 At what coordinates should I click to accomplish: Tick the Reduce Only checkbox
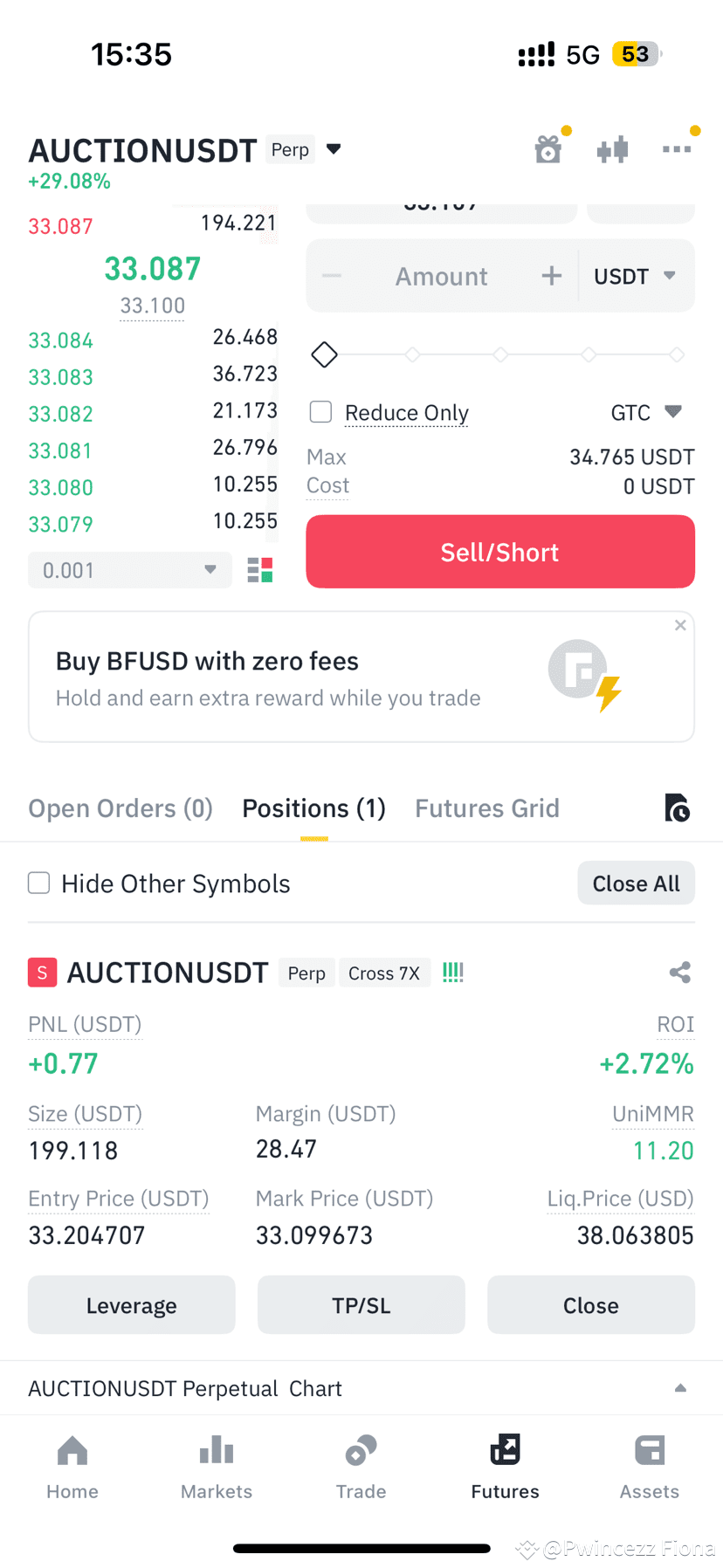[321, 412]
